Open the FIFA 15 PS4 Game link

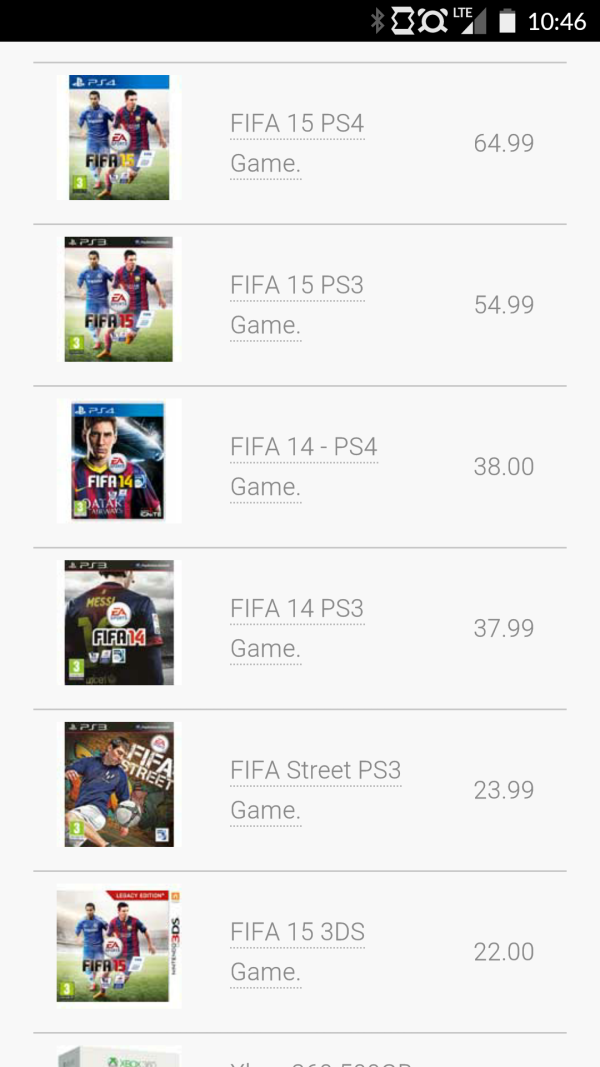(x=297, y=125)
